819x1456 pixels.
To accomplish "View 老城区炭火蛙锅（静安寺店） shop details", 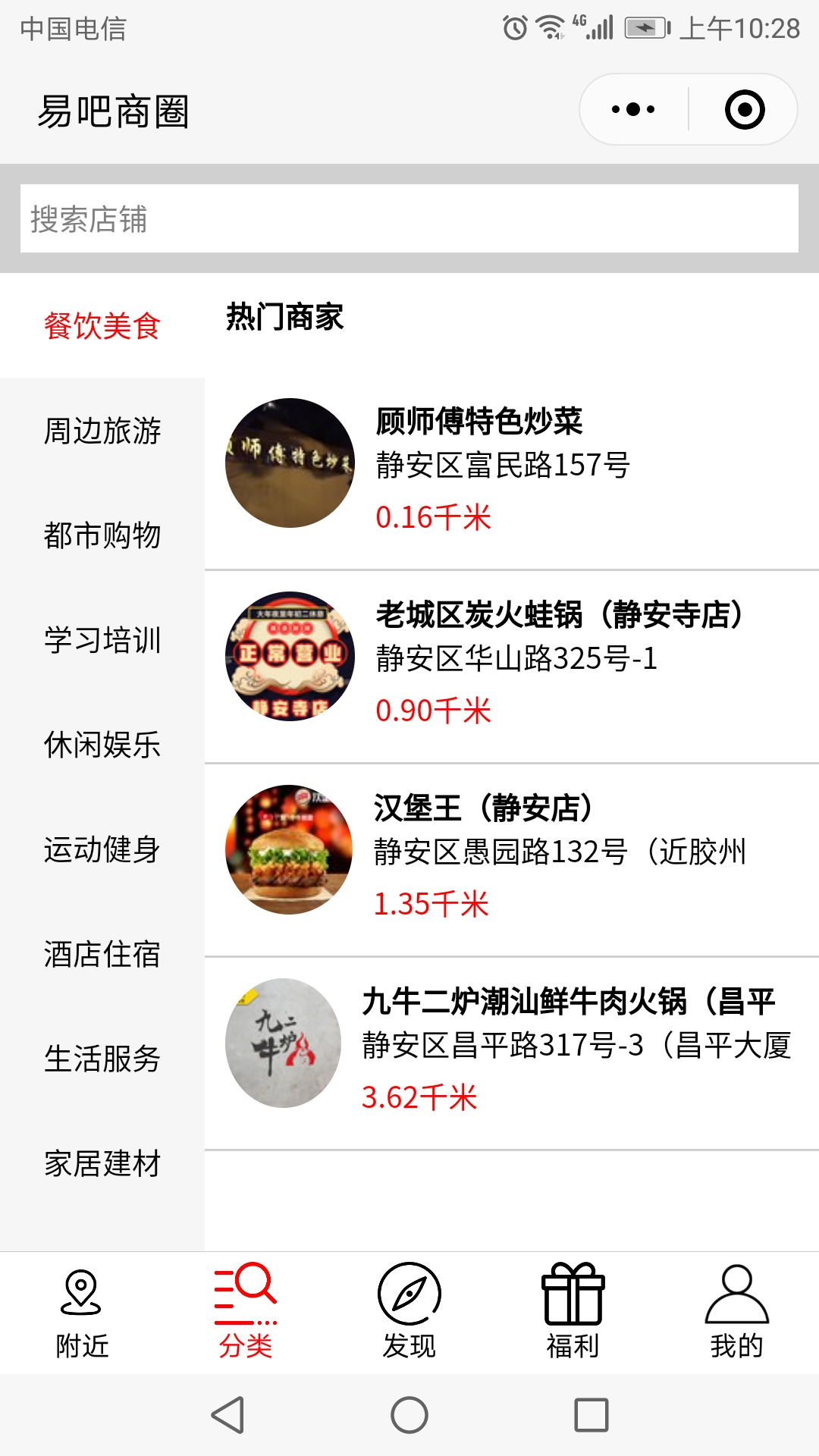I will click(x=511, y=657).
